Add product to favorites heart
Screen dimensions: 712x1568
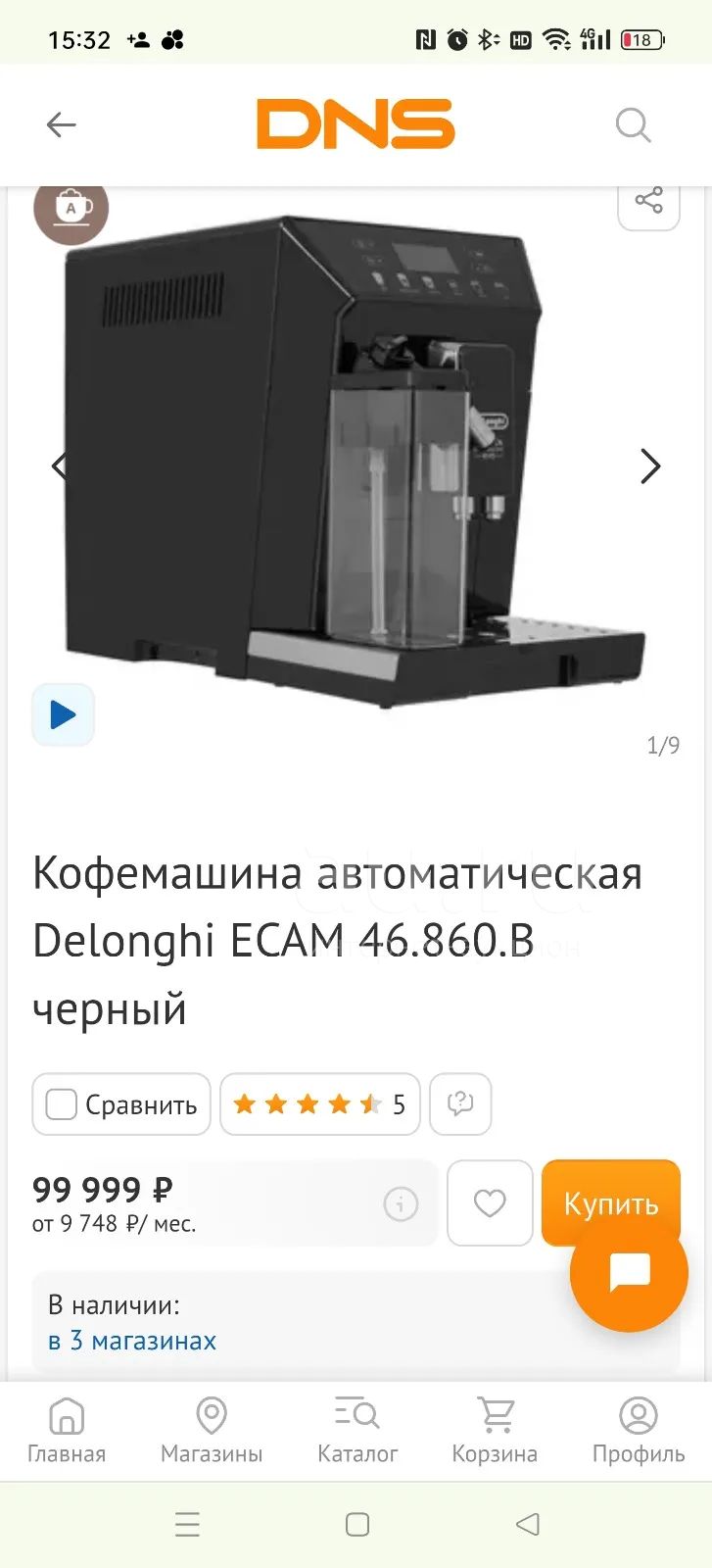[490, 1203]
